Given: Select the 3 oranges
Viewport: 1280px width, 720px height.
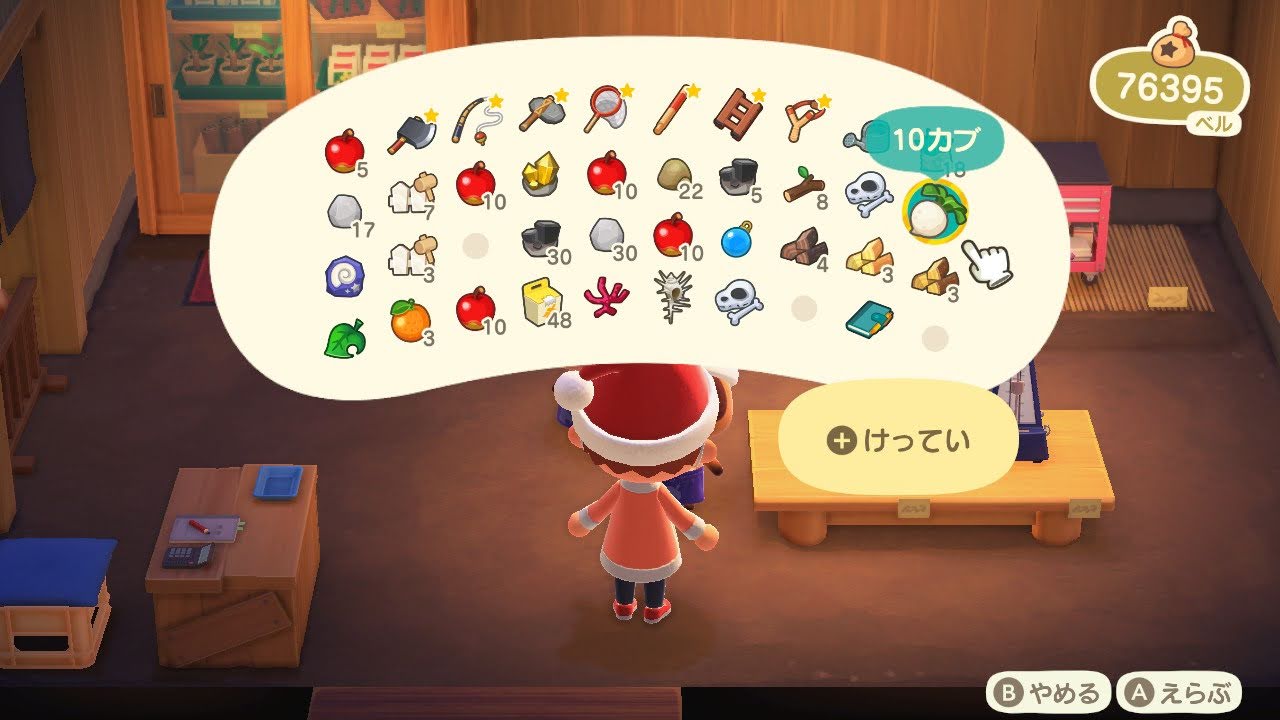Looking at the screenshot, I should (410, 320).
